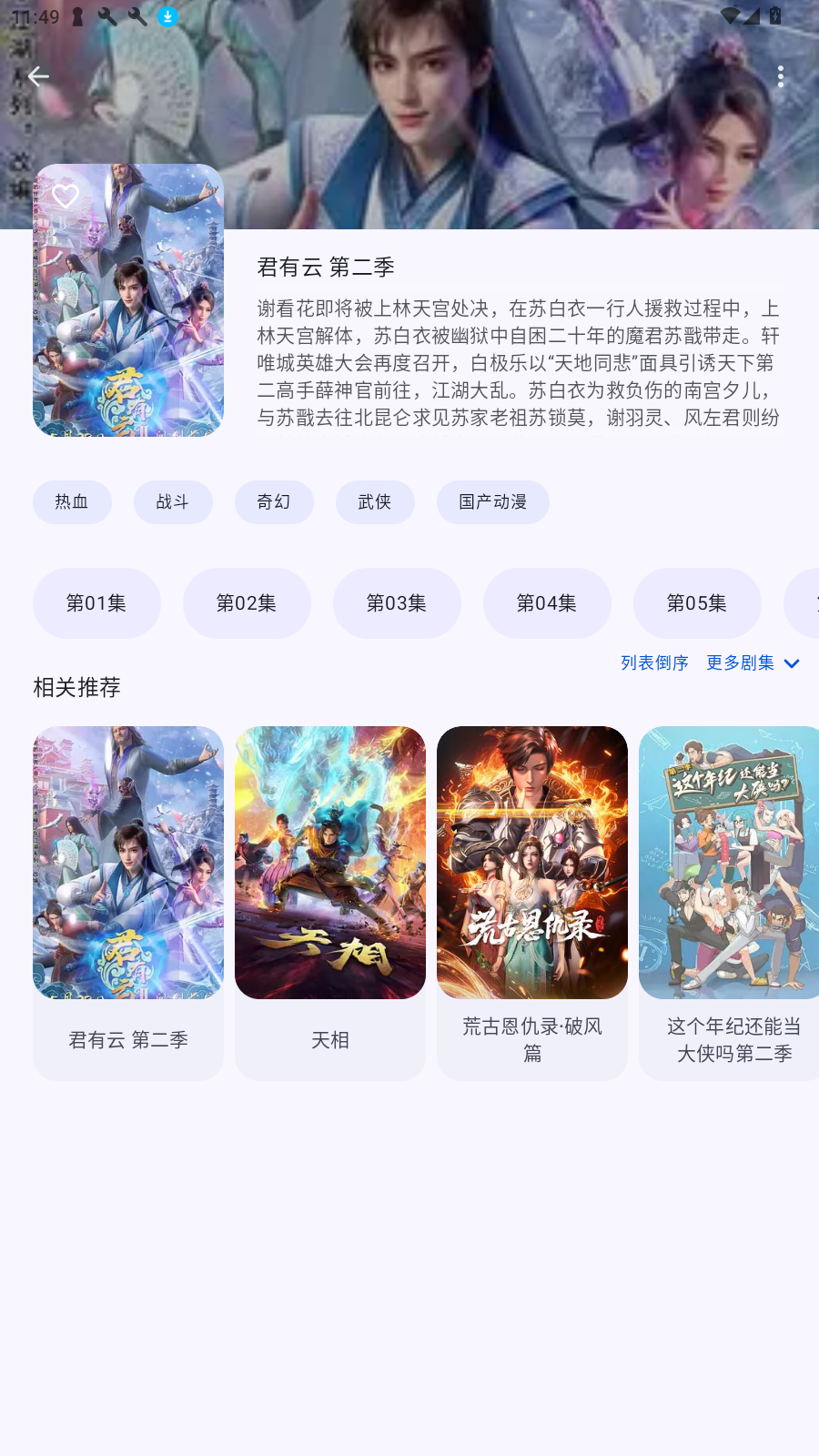Reverse the episode list order via 列表倒序

(x=654, y=662)
